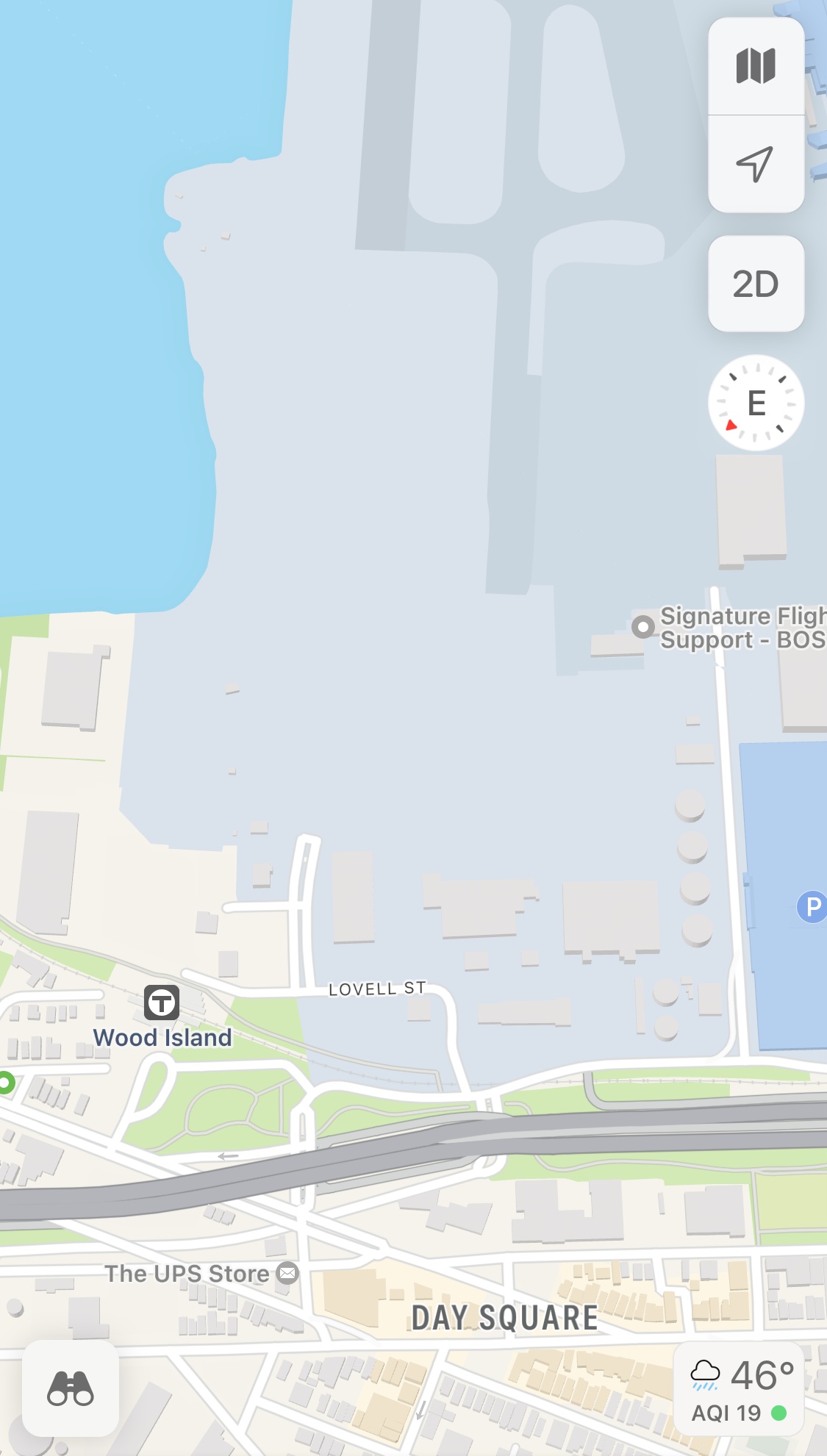The height and width of the screenshot is (1456, 827).
Task: Switch map to 2D view
Action: 756,284
